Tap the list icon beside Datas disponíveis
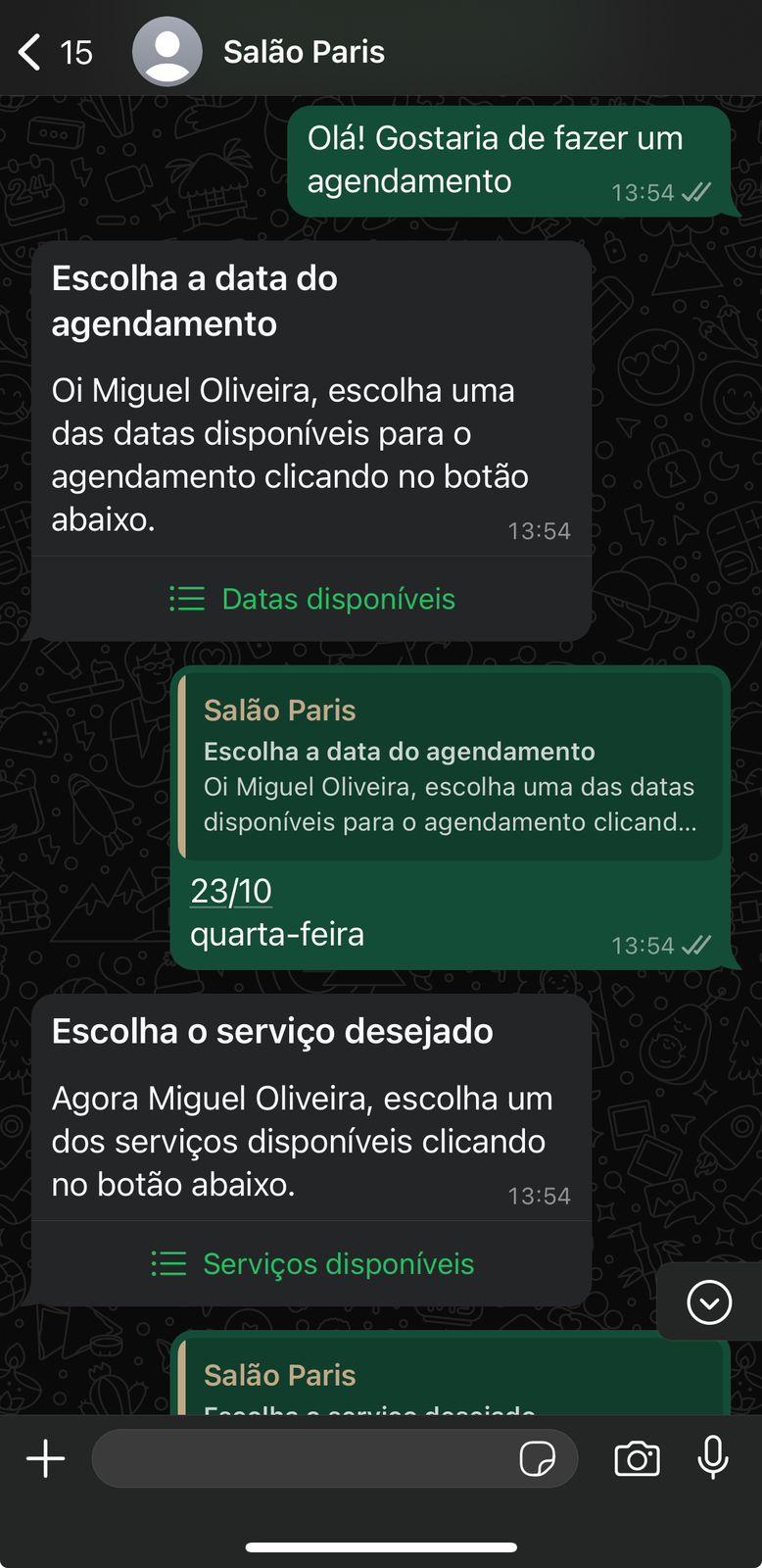This screenshot has height=1568, width=762. [186, 598]
